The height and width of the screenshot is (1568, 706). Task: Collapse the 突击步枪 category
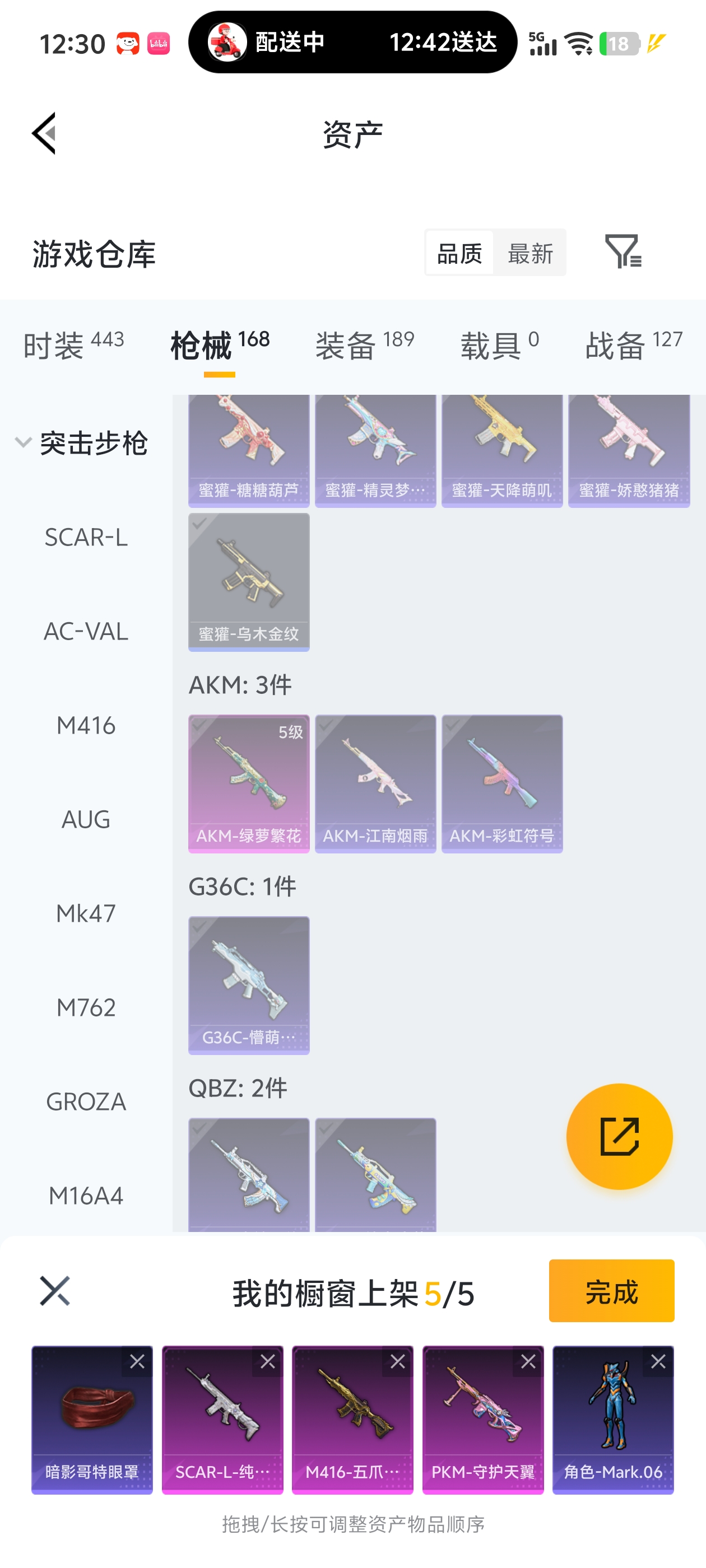tap(23, 442)
